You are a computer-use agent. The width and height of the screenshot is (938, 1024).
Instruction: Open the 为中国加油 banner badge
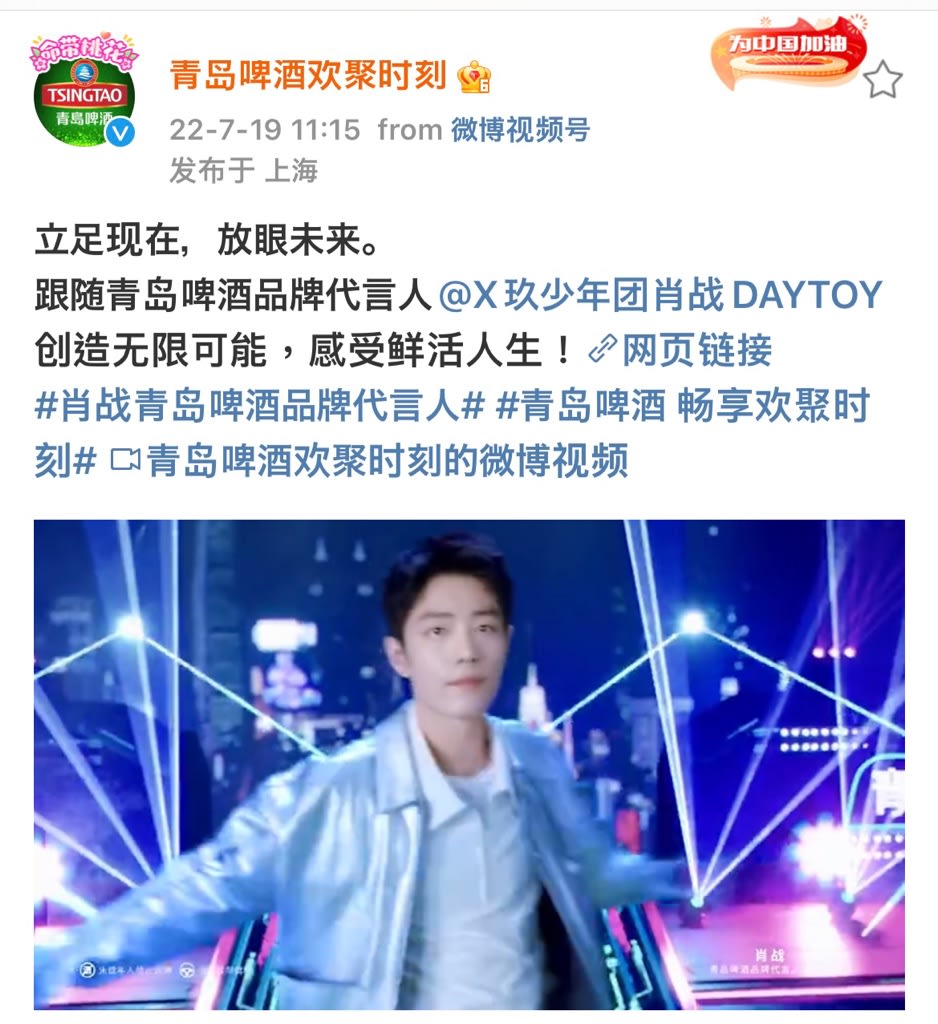786,52
